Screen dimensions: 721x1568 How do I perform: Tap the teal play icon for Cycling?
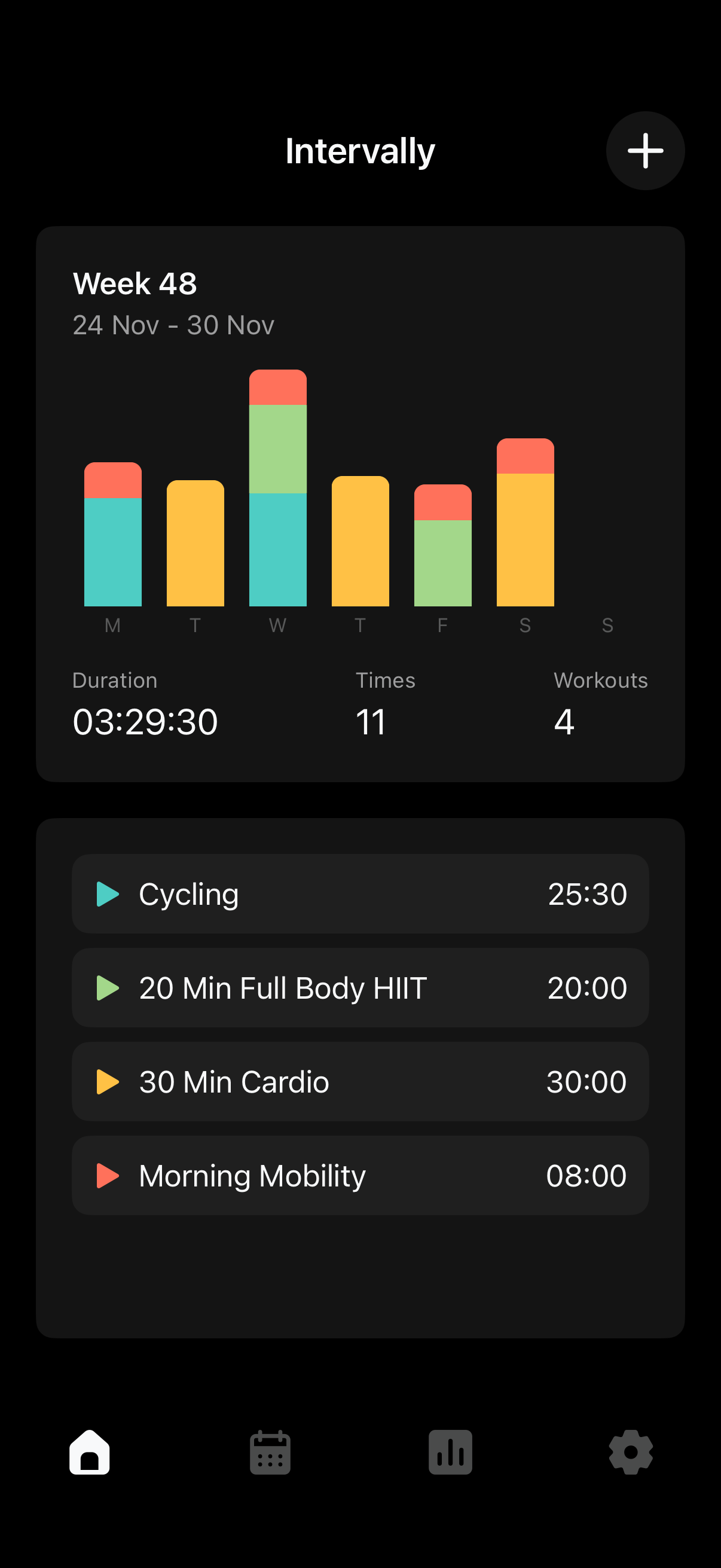[110, 893]
